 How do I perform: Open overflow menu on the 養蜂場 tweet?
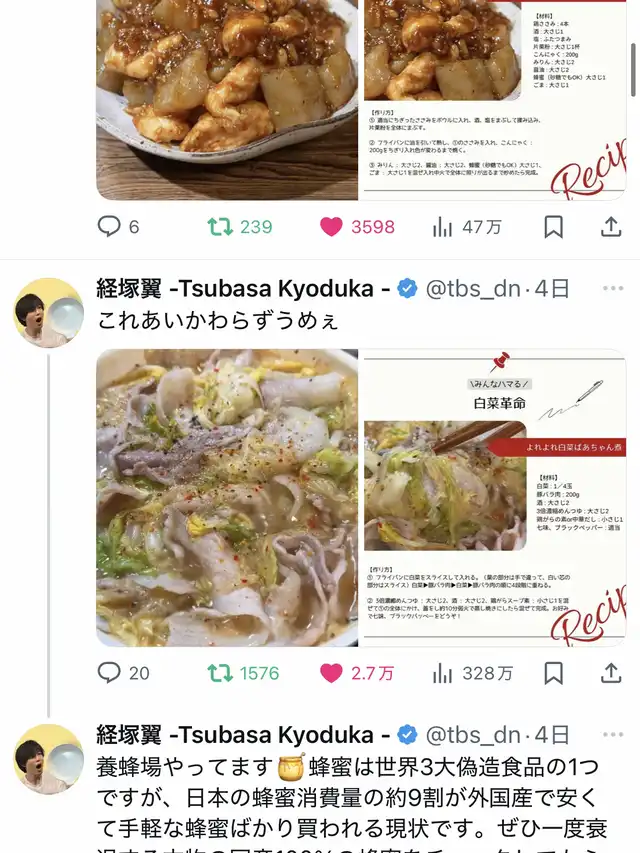(x=613, y=734)
